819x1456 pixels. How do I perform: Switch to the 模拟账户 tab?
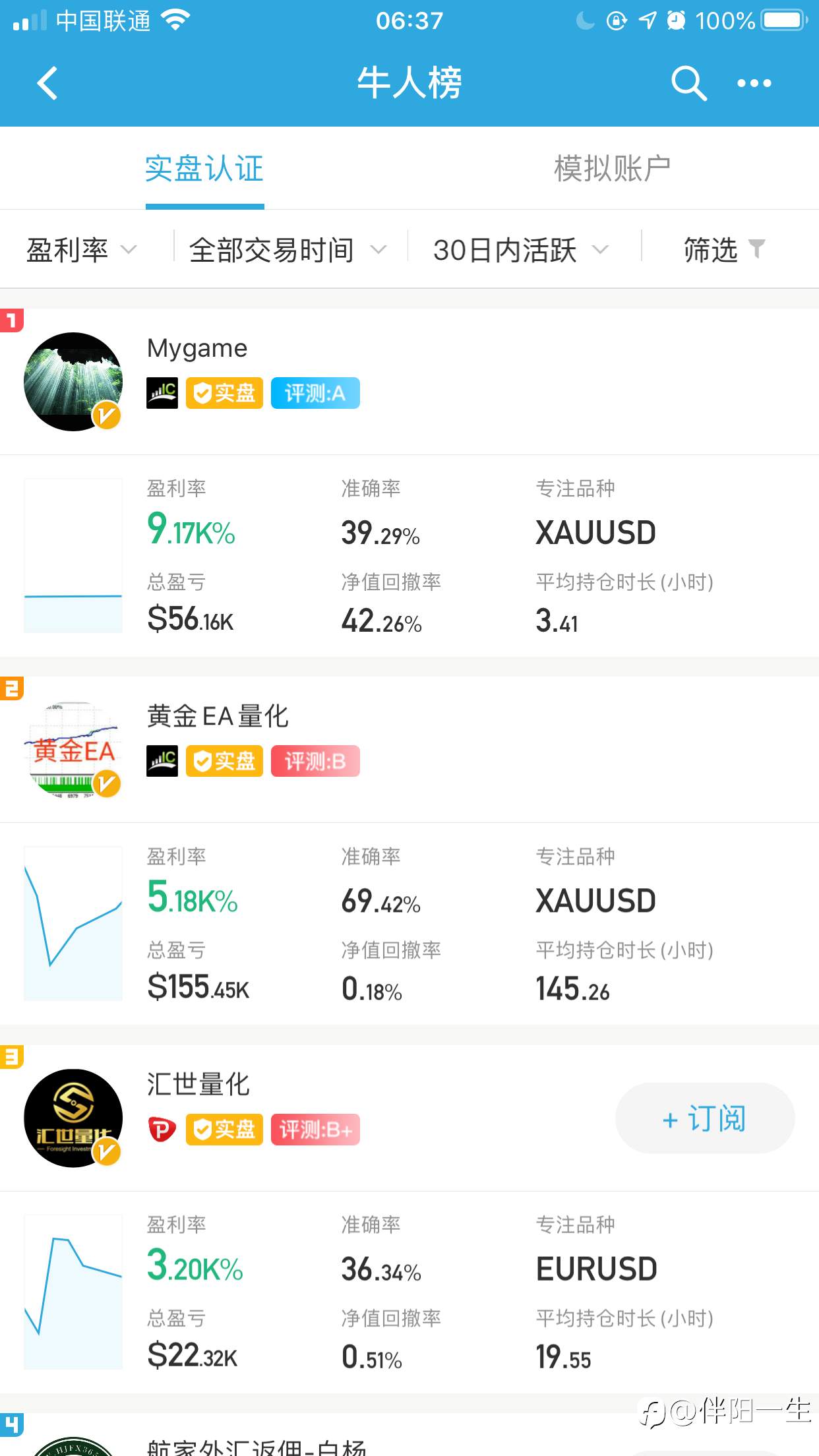tap(612, 169)
